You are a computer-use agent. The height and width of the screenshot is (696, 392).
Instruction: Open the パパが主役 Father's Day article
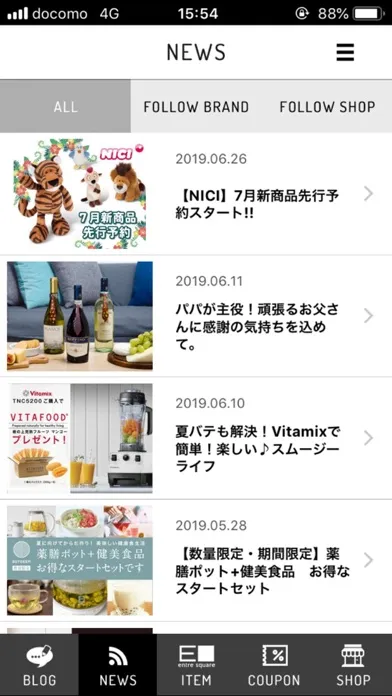(196, 316)
